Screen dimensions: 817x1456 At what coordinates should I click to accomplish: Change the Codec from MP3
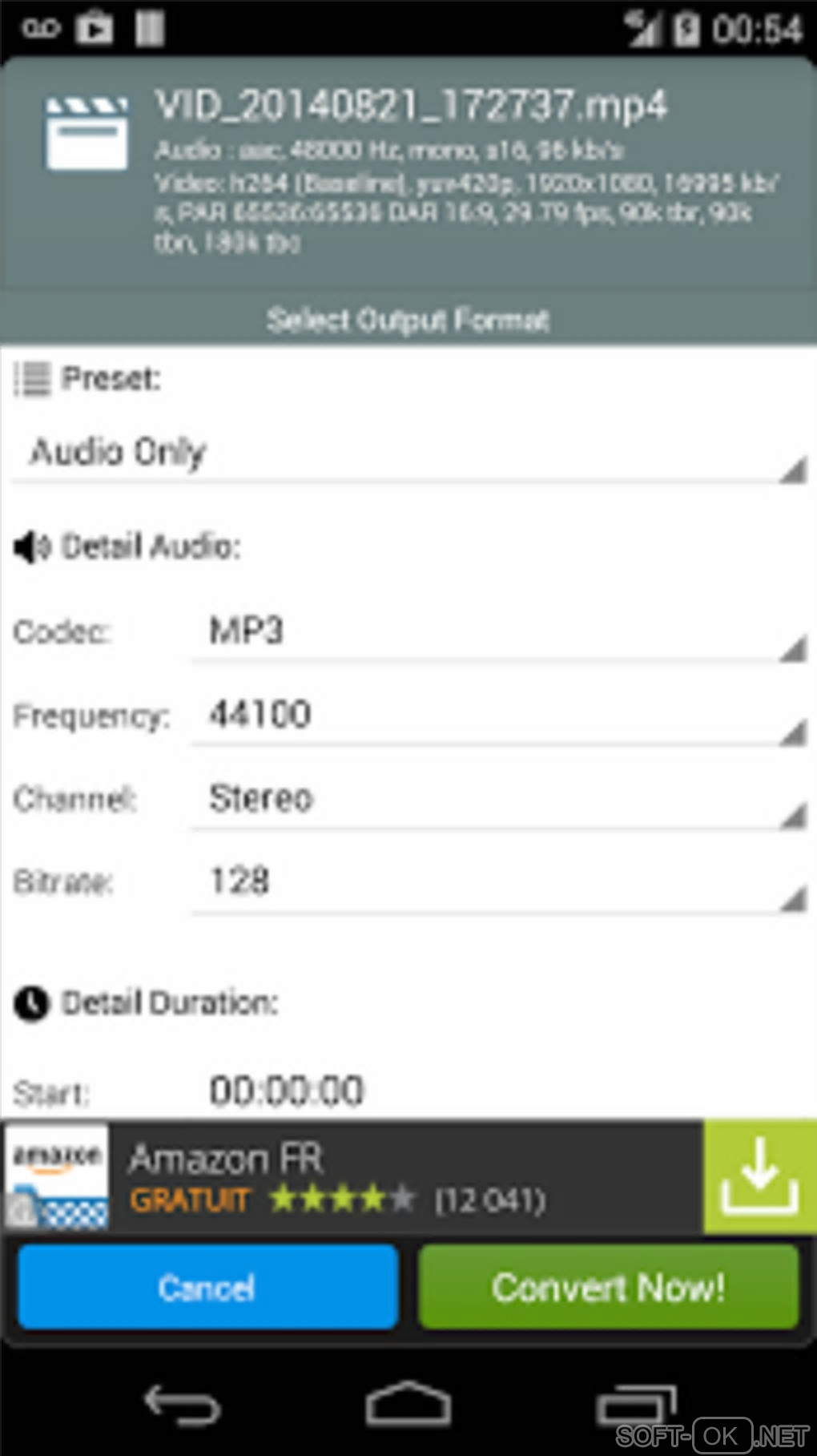coord(497,632)
